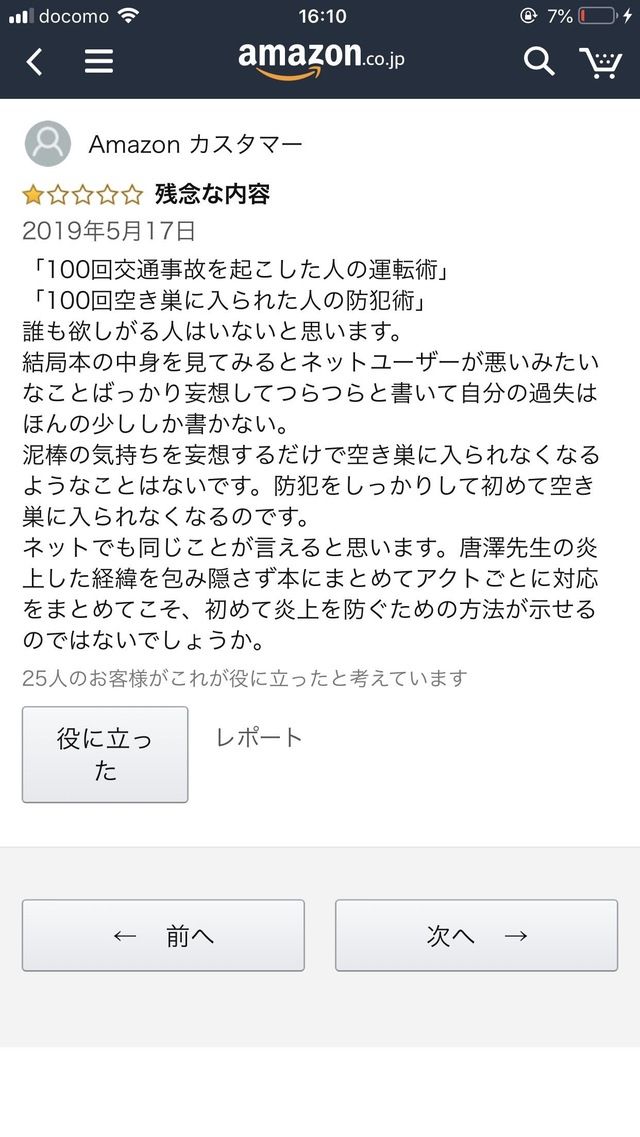
Task: Report this review via レポート
Action: click(259, 737)
